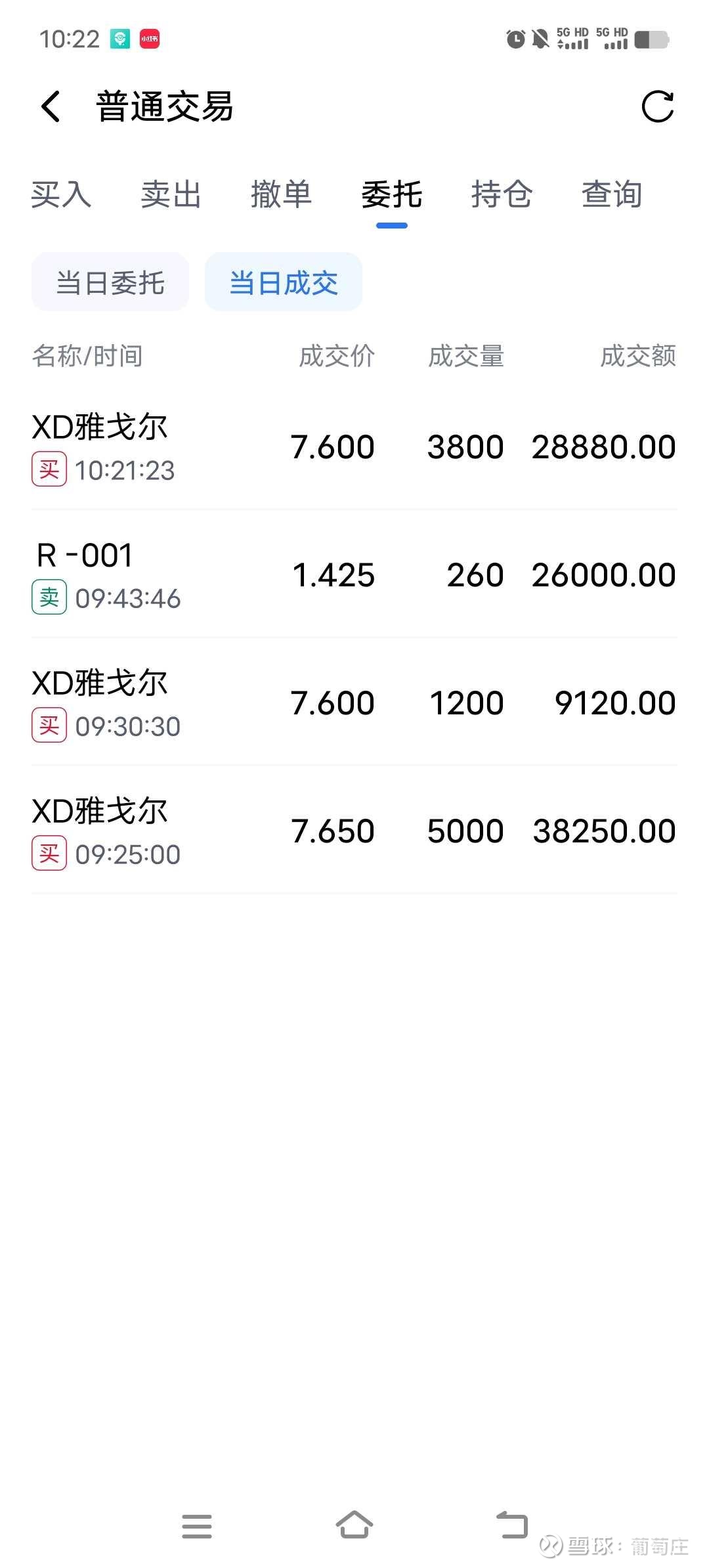
Task: Show 当日委托 orders
Action: click(x=110, y=282)
